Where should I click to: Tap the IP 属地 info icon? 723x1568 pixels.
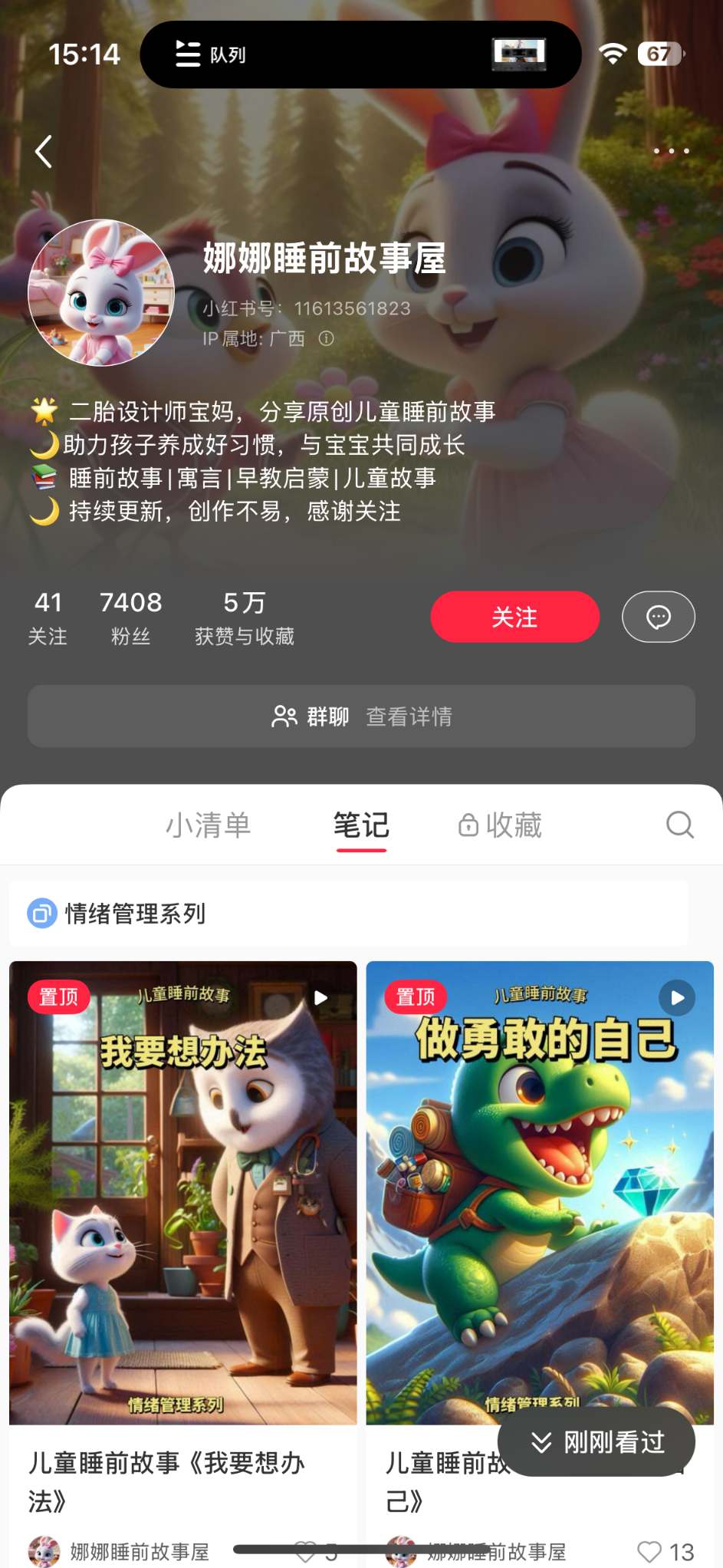[x=328, y=338]
